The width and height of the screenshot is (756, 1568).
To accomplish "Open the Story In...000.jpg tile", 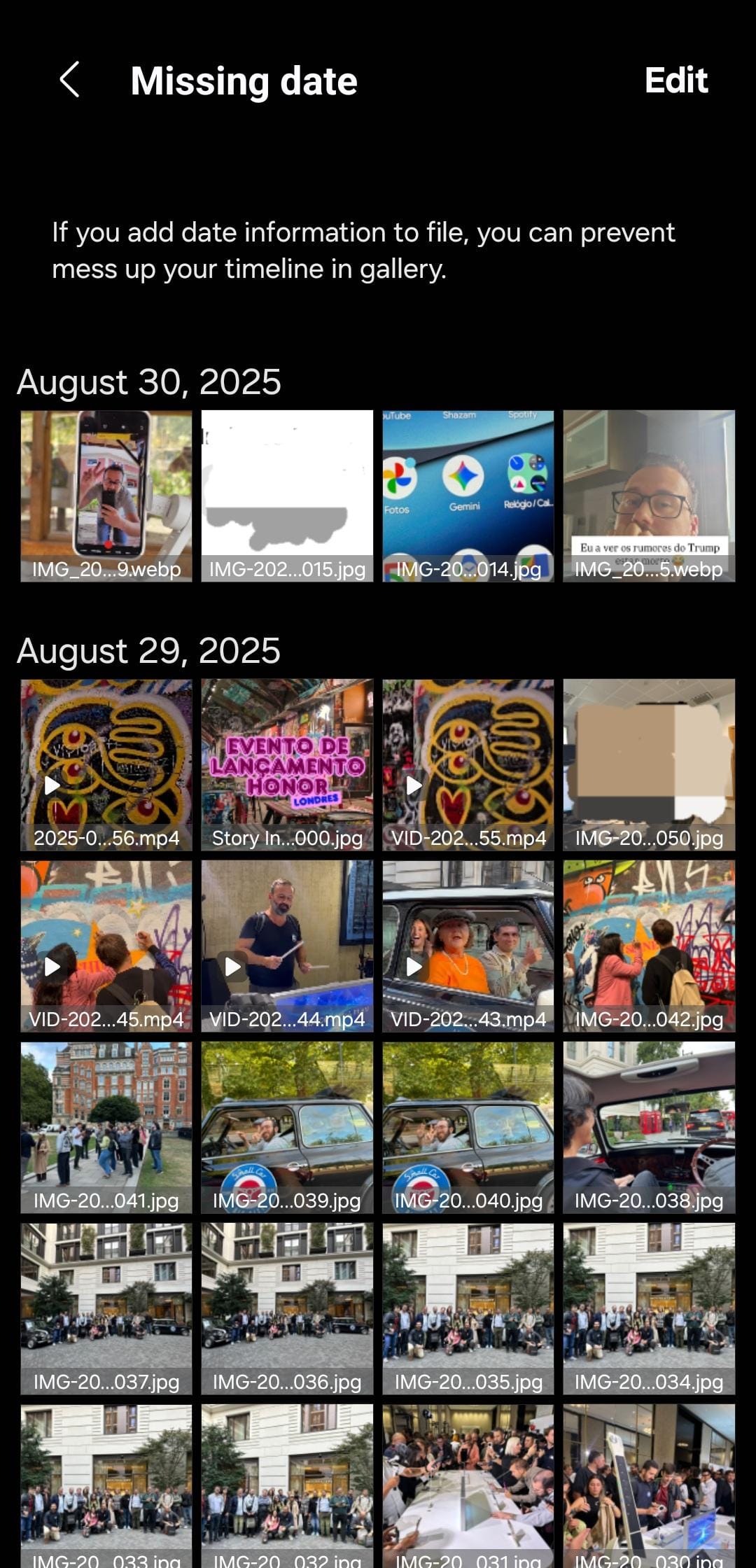I will [287, 764].
